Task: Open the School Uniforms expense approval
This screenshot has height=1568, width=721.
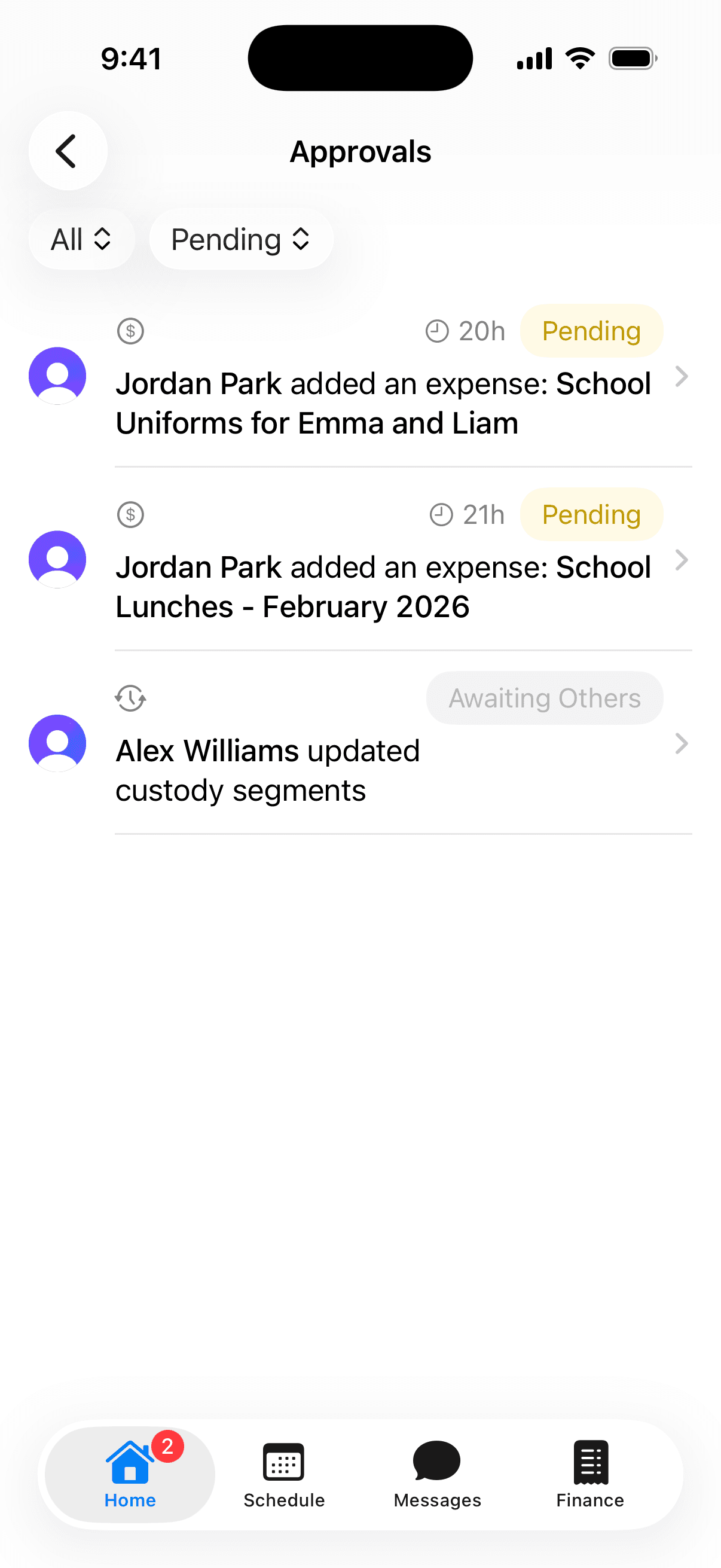Action: pyautogui.click(x=383, y=383)
